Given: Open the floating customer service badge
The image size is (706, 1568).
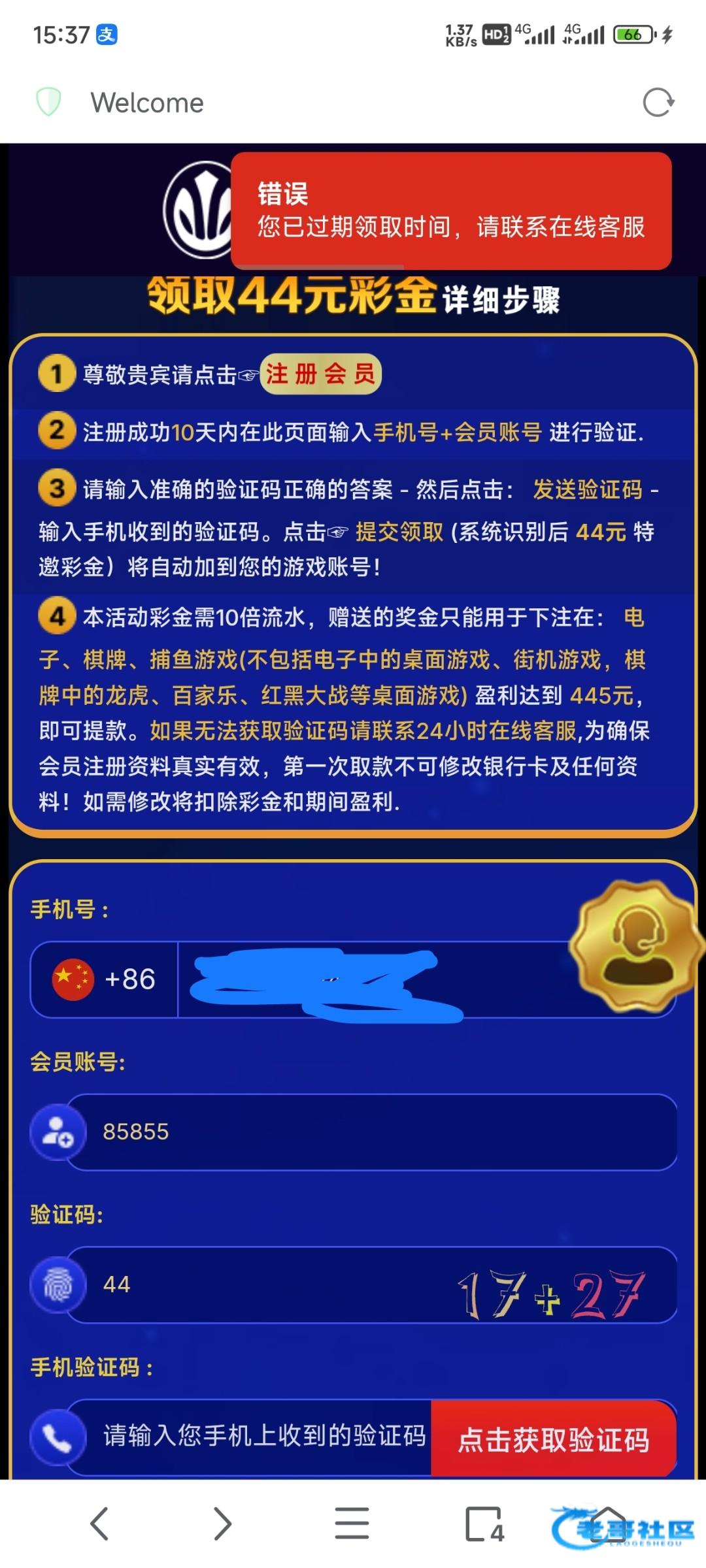Looking at the screenshot, I should coord(637,945).
